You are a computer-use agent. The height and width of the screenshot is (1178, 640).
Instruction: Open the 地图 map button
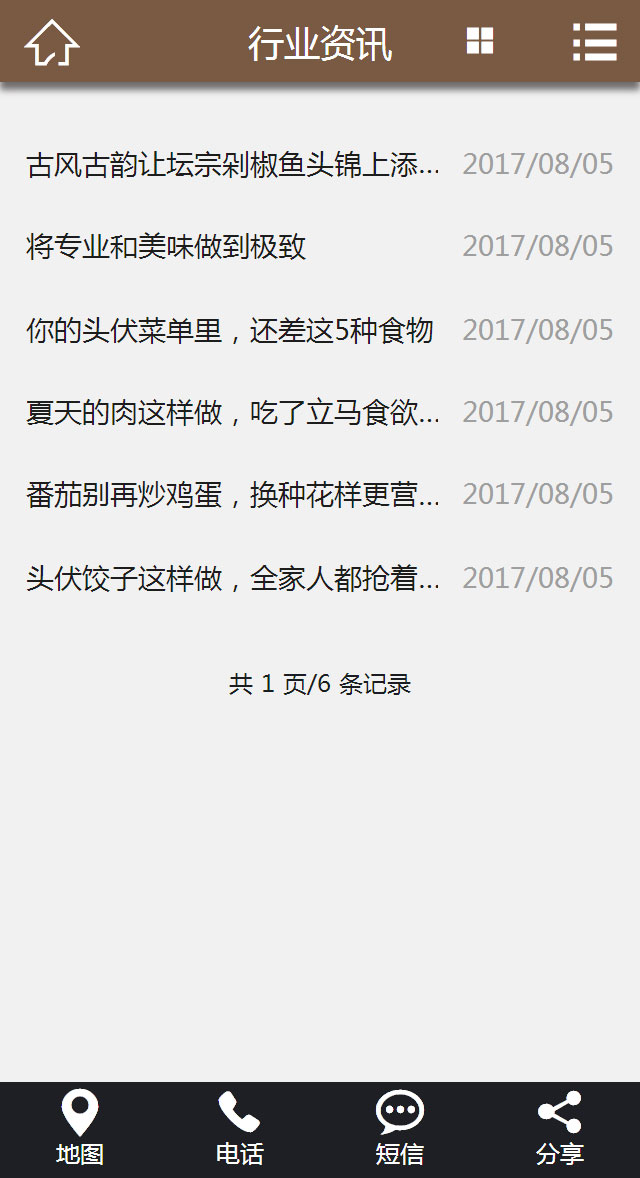80,1129
